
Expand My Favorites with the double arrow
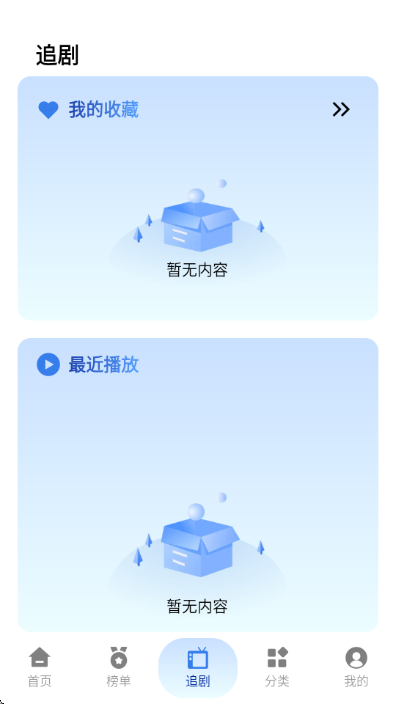(x=341, y=110)
